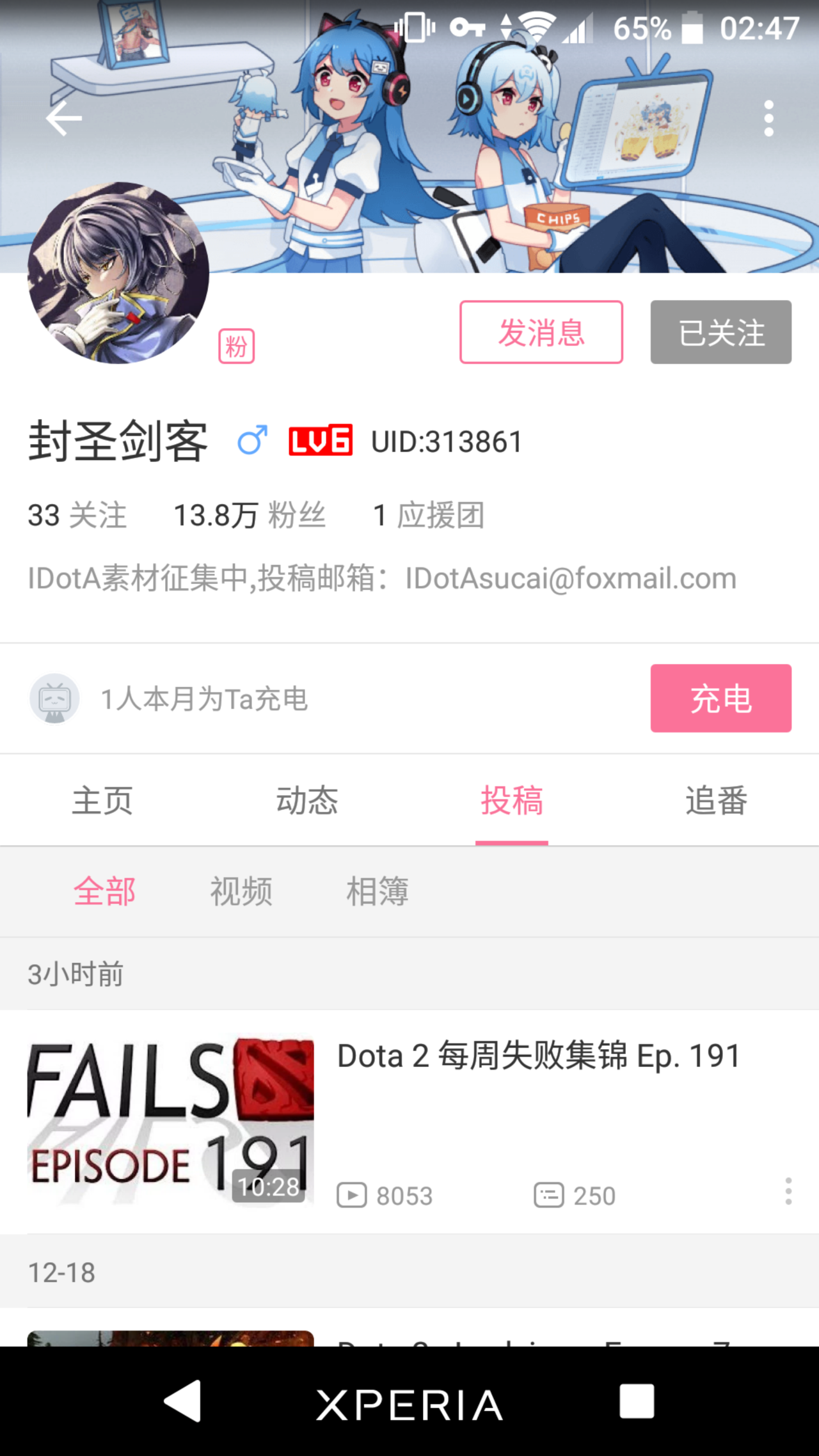
Task: Toggle follow status via 已关注 button
Action: (x=720, y=332)
